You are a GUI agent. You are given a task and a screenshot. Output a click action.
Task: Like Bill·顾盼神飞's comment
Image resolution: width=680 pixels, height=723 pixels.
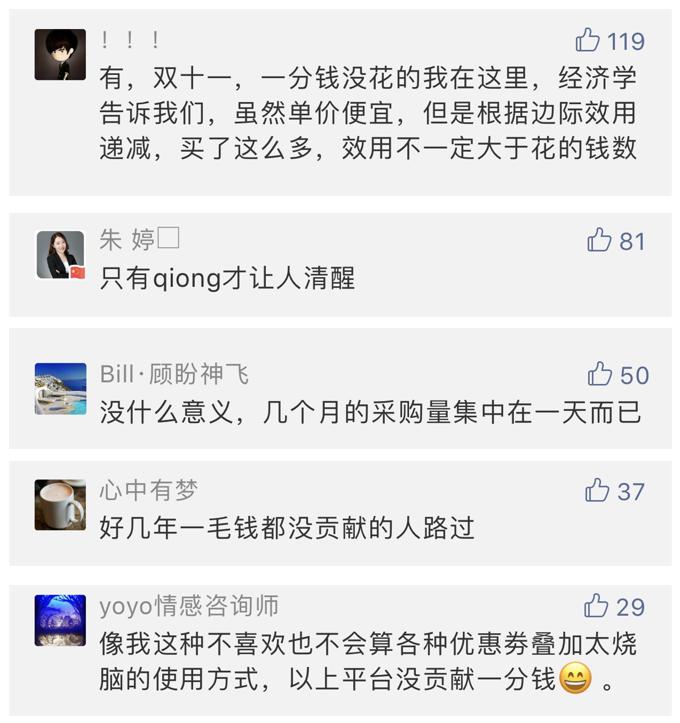click(x=599, y=375)
